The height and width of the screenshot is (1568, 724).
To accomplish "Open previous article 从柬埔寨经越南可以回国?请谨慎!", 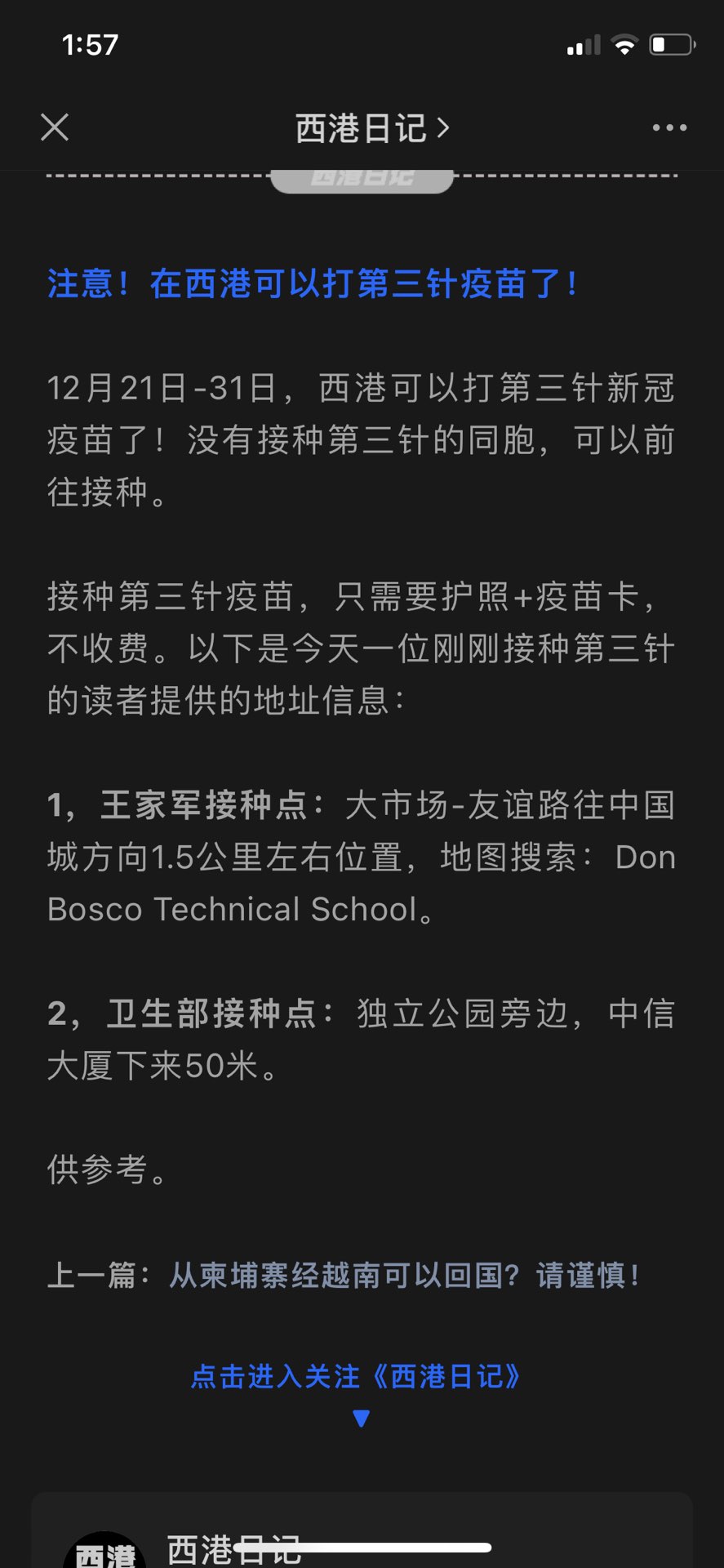I will coord(404,1275).
